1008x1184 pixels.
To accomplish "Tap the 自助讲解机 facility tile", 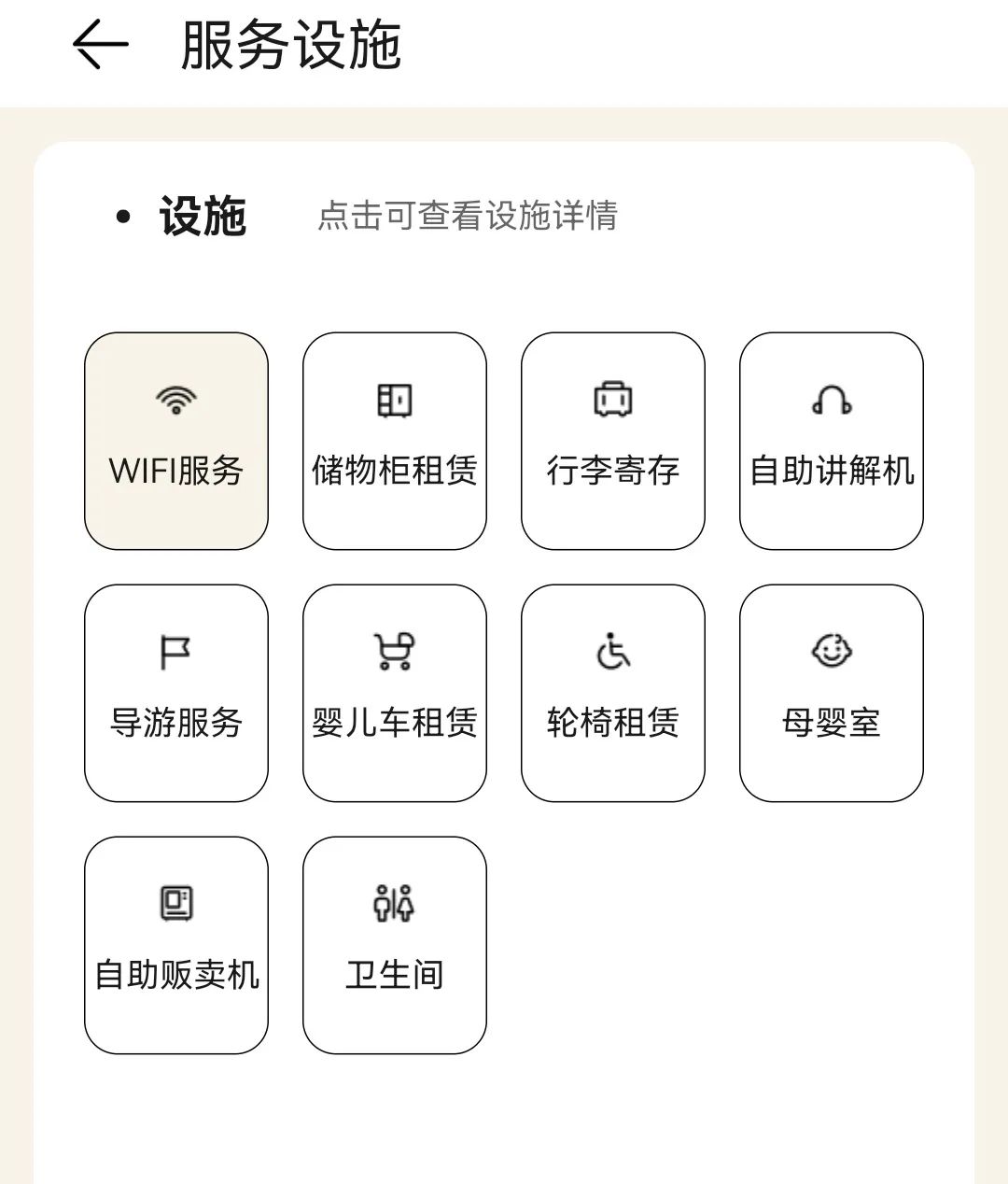I will 832,441.
